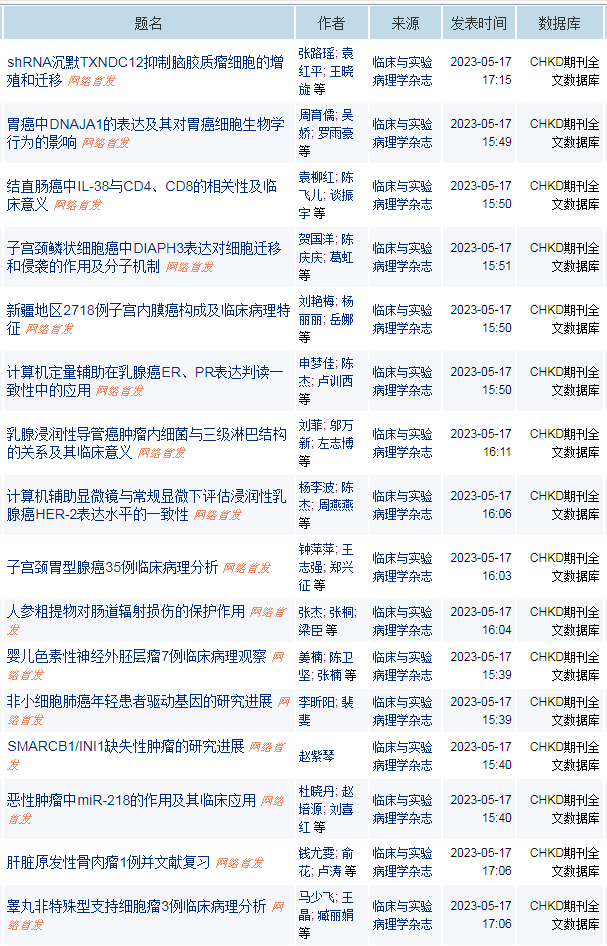This screenshot has height=946, width=607.
Task: Open the 新疆地区2718例子宫内膜癌 article
Action: tap(147, 310)
